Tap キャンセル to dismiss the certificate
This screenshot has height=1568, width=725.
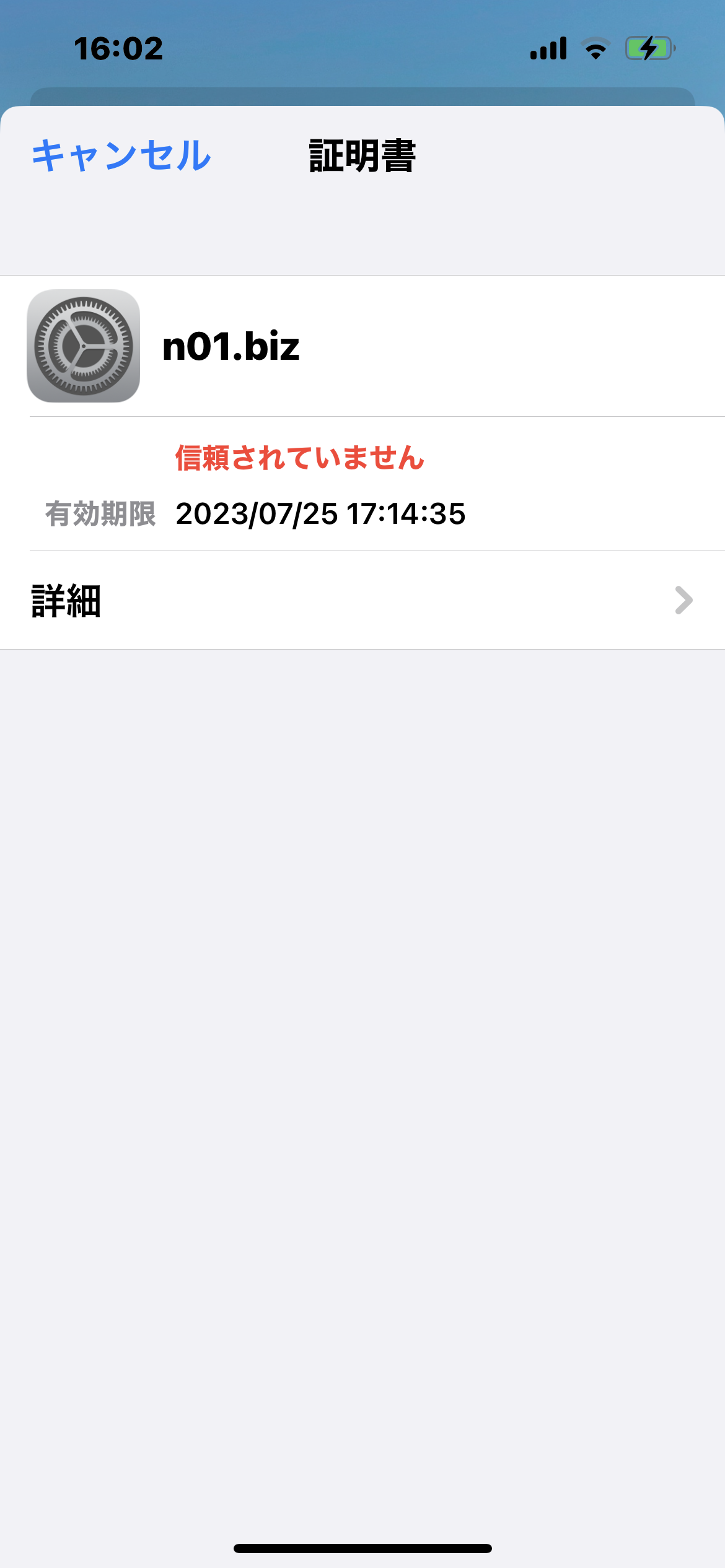tap(121, 155)
